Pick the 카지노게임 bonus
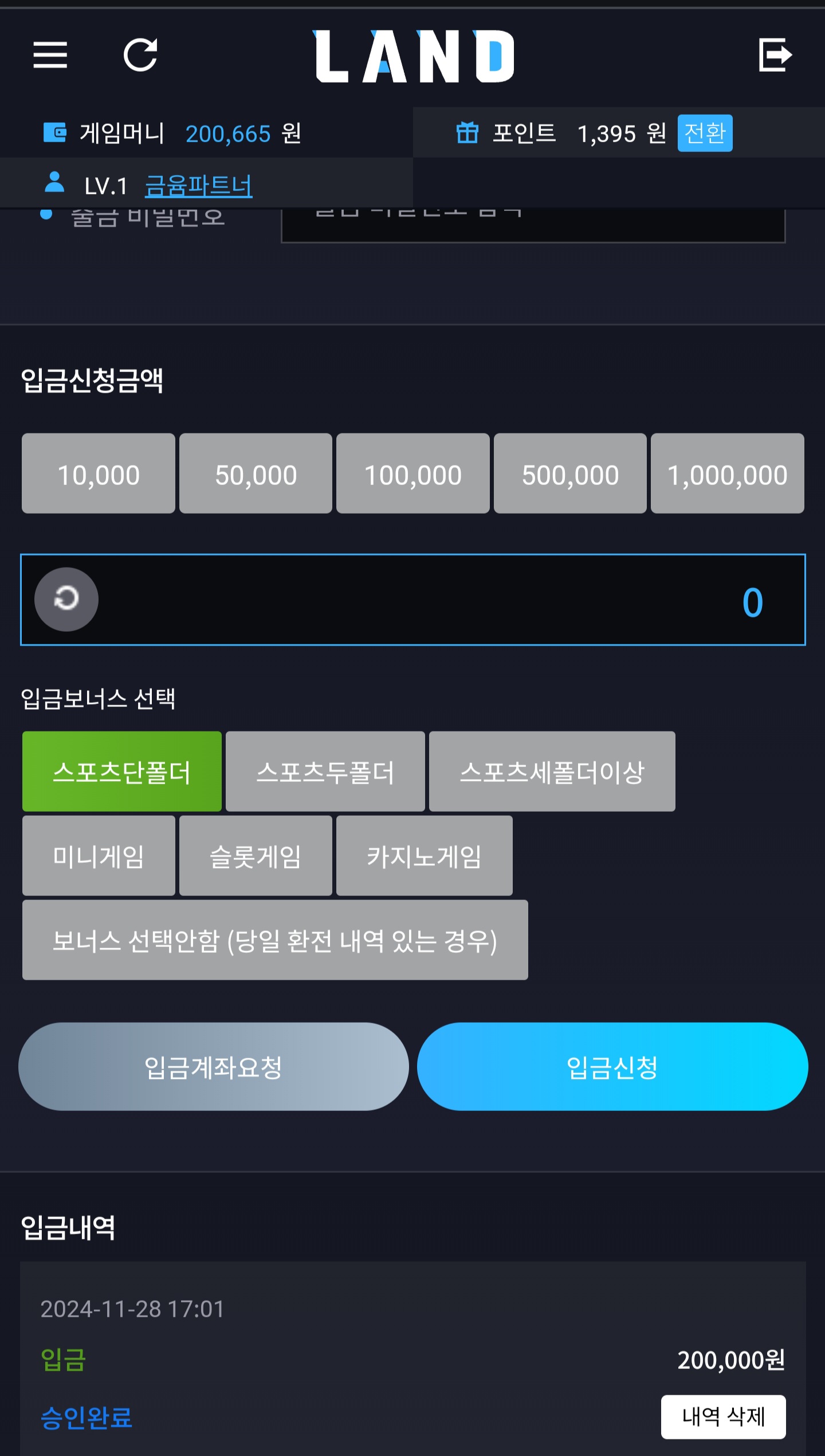This screenshot has width=825, height=1456. 425,856
